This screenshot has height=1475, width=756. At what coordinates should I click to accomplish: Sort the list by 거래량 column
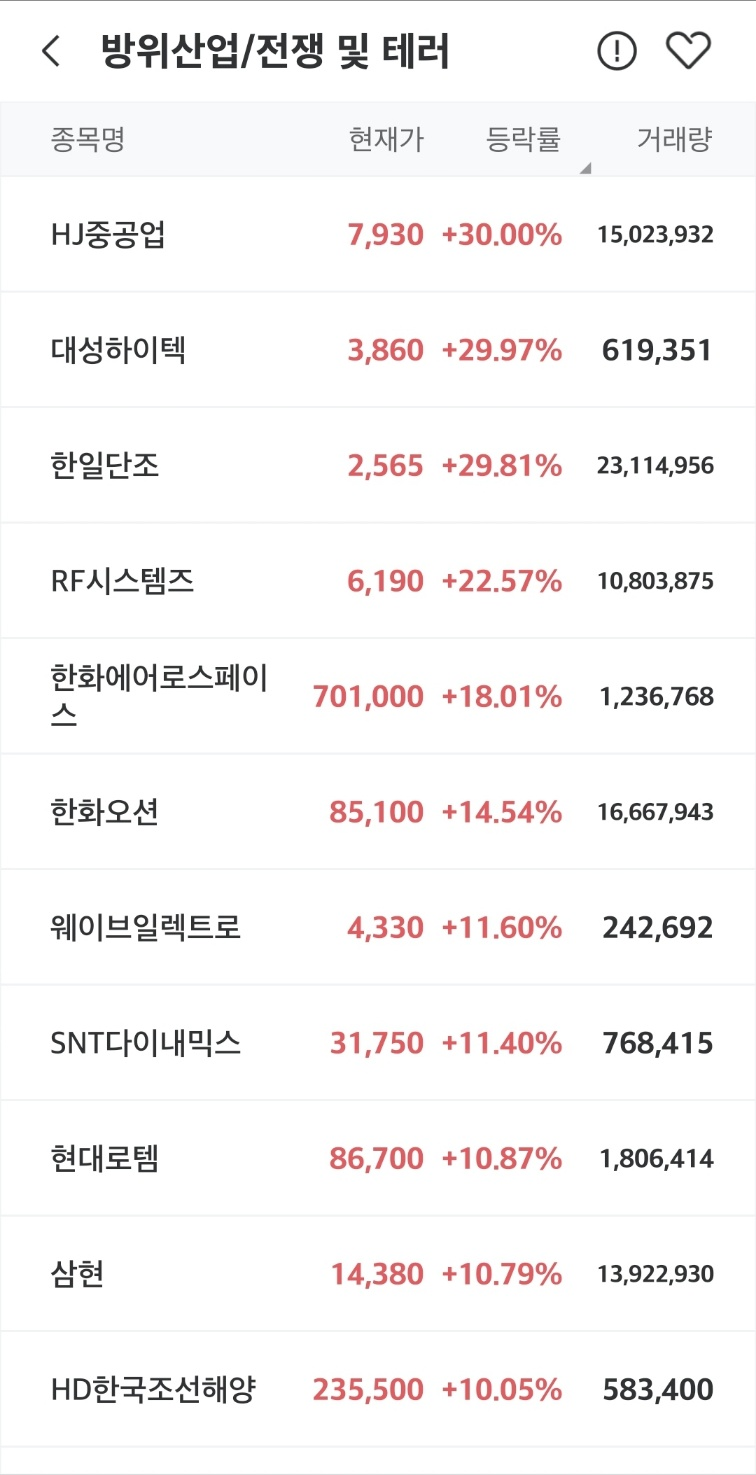tap(675, 139)
